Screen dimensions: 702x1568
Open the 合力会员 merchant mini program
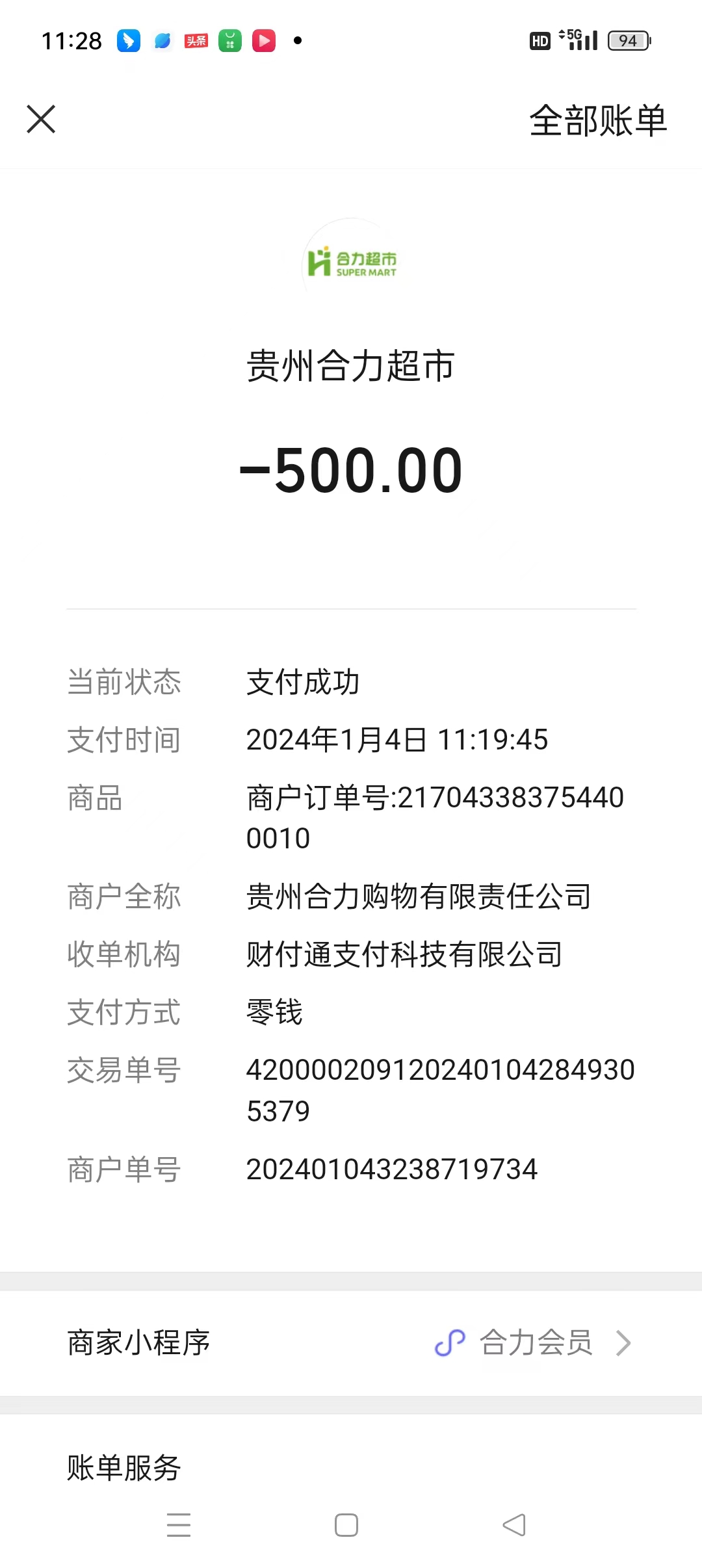click(x=534, y=1342)
